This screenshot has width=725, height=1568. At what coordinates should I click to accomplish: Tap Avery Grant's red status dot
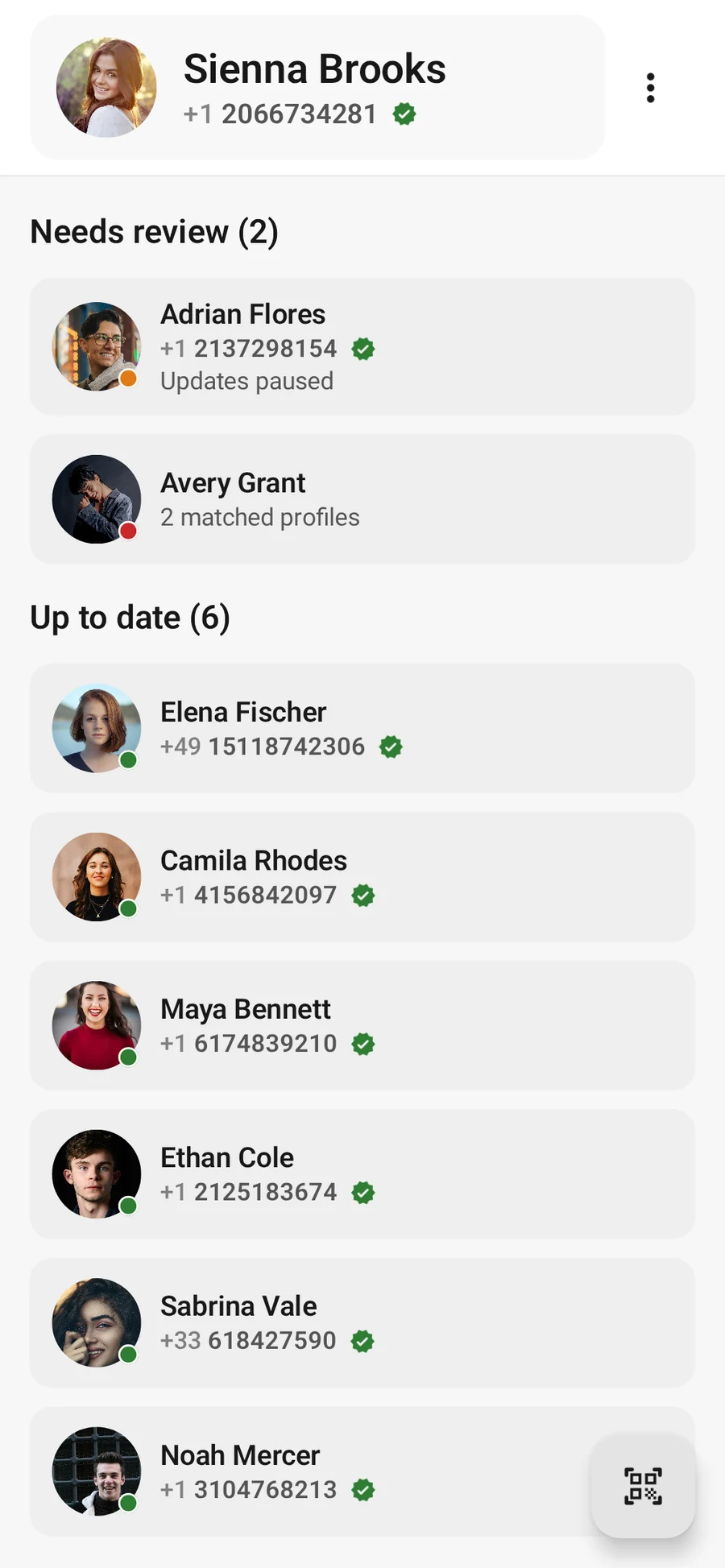click(127, 530)
